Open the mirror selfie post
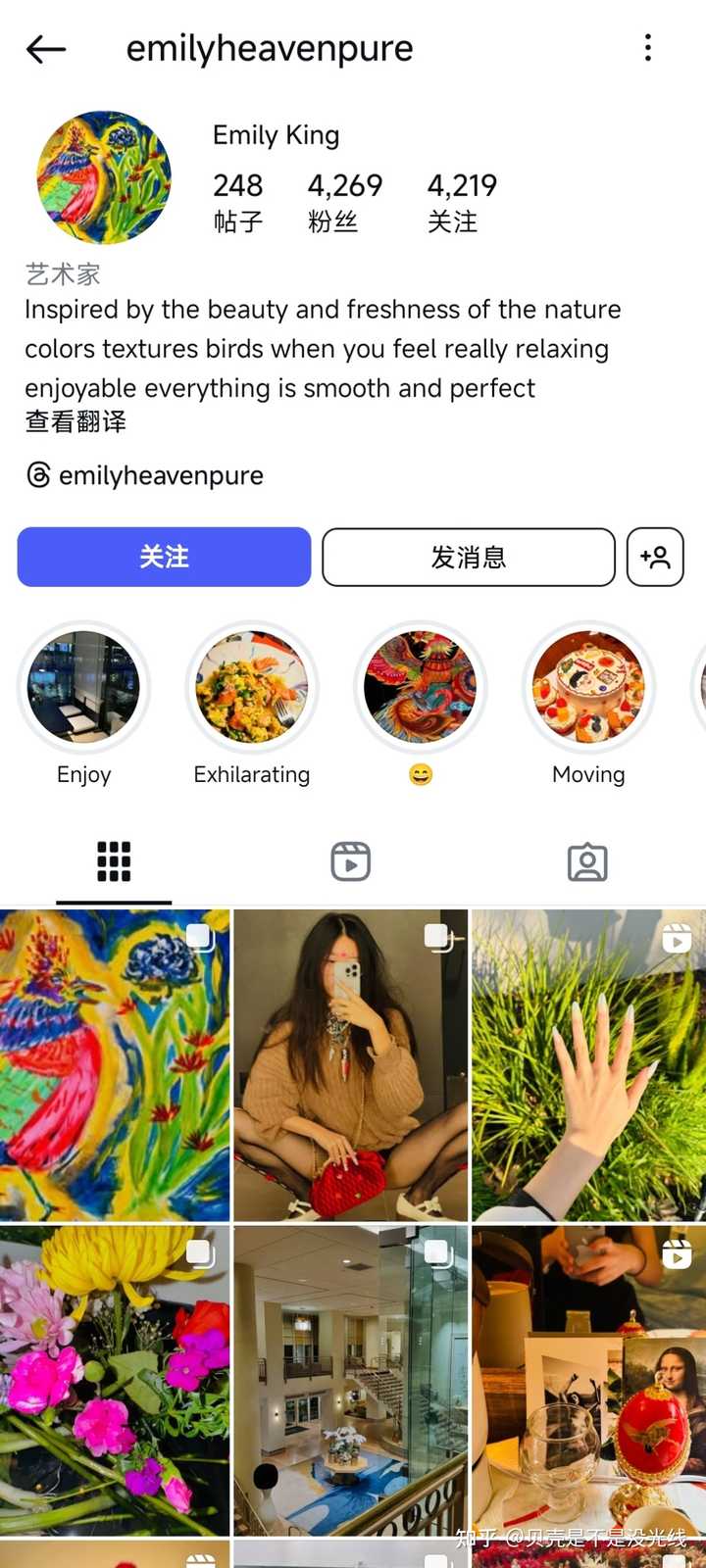Image resolution: width=706 pixels, height=1568 pixels. pos(351,1064)
